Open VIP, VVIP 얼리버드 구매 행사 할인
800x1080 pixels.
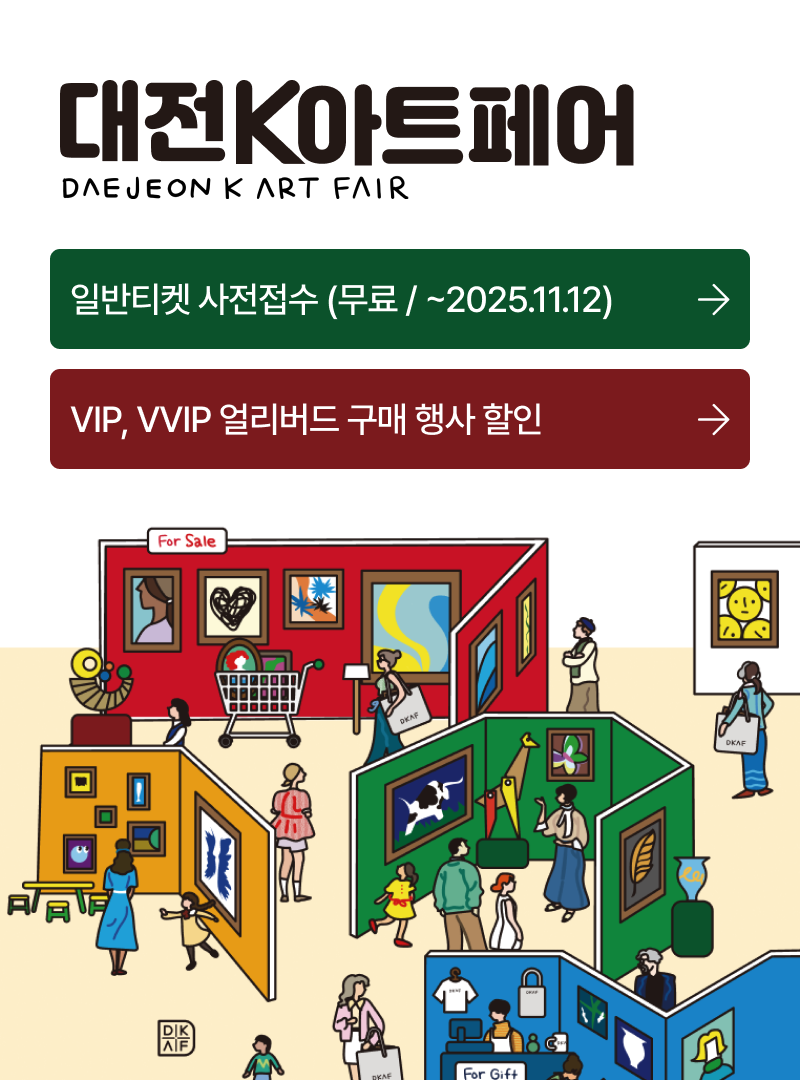[400, 419]
